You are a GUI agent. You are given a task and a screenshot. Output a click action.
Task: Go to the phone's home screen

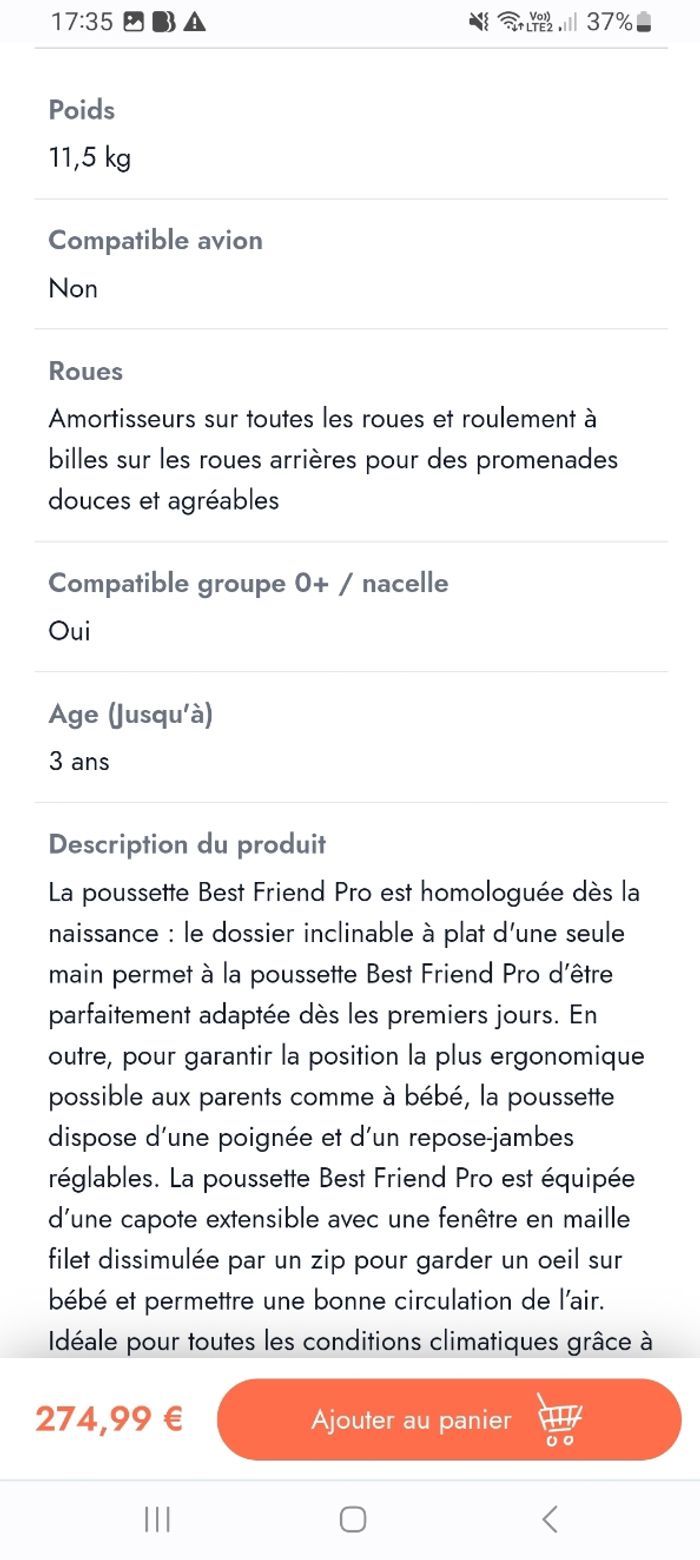tap(352, 1519)
